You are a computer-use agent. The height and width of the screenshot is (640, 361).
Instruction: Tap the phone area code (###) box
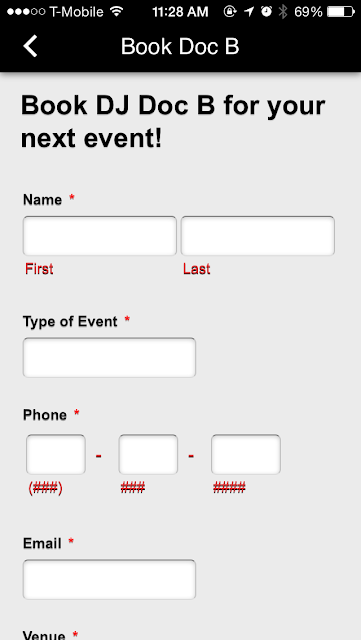56,454
